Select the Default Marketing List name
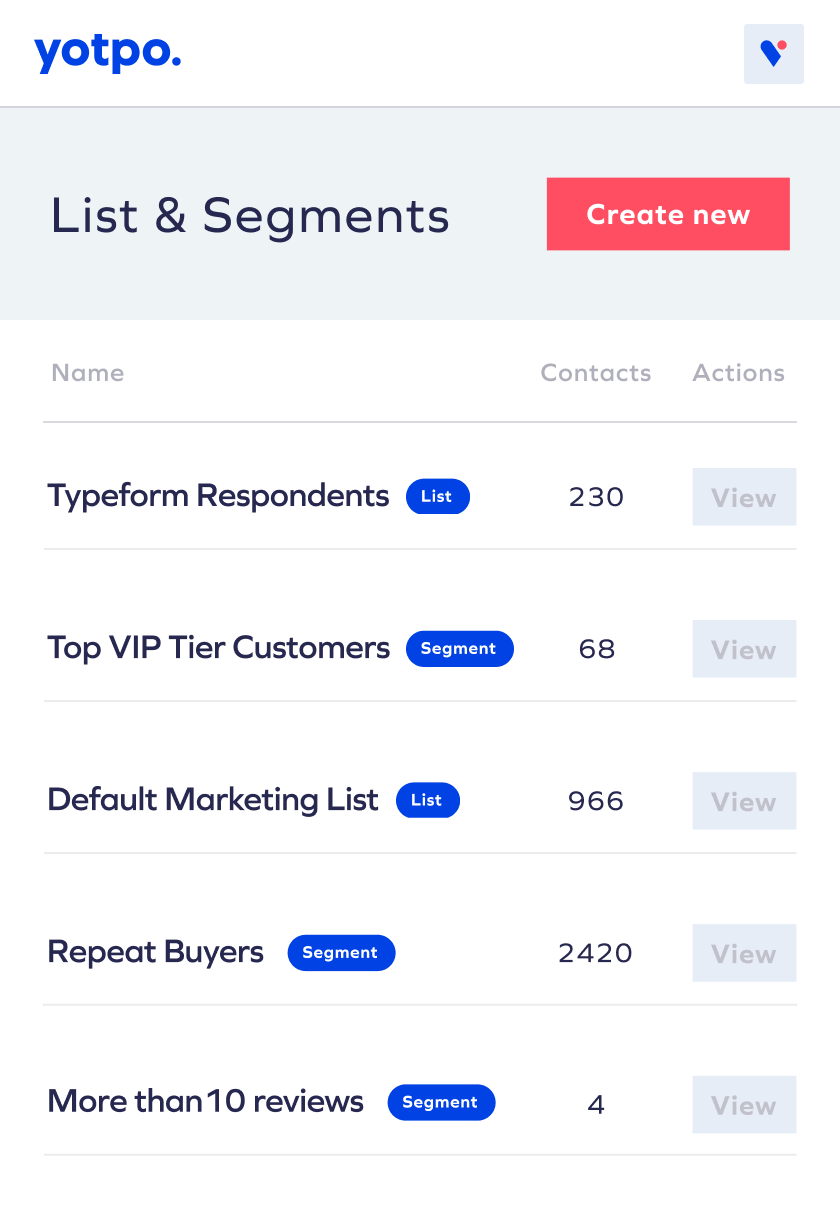840x1224 pixels. pos(212,800)
